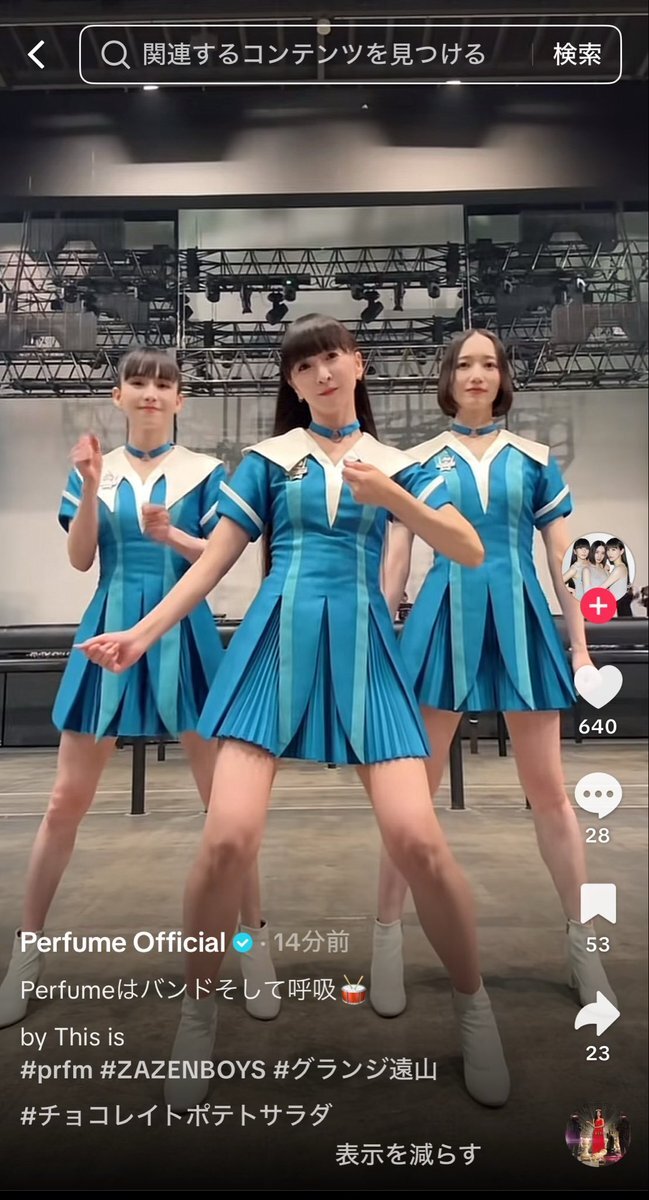Go back with the top-left arrow

point(36,54)
